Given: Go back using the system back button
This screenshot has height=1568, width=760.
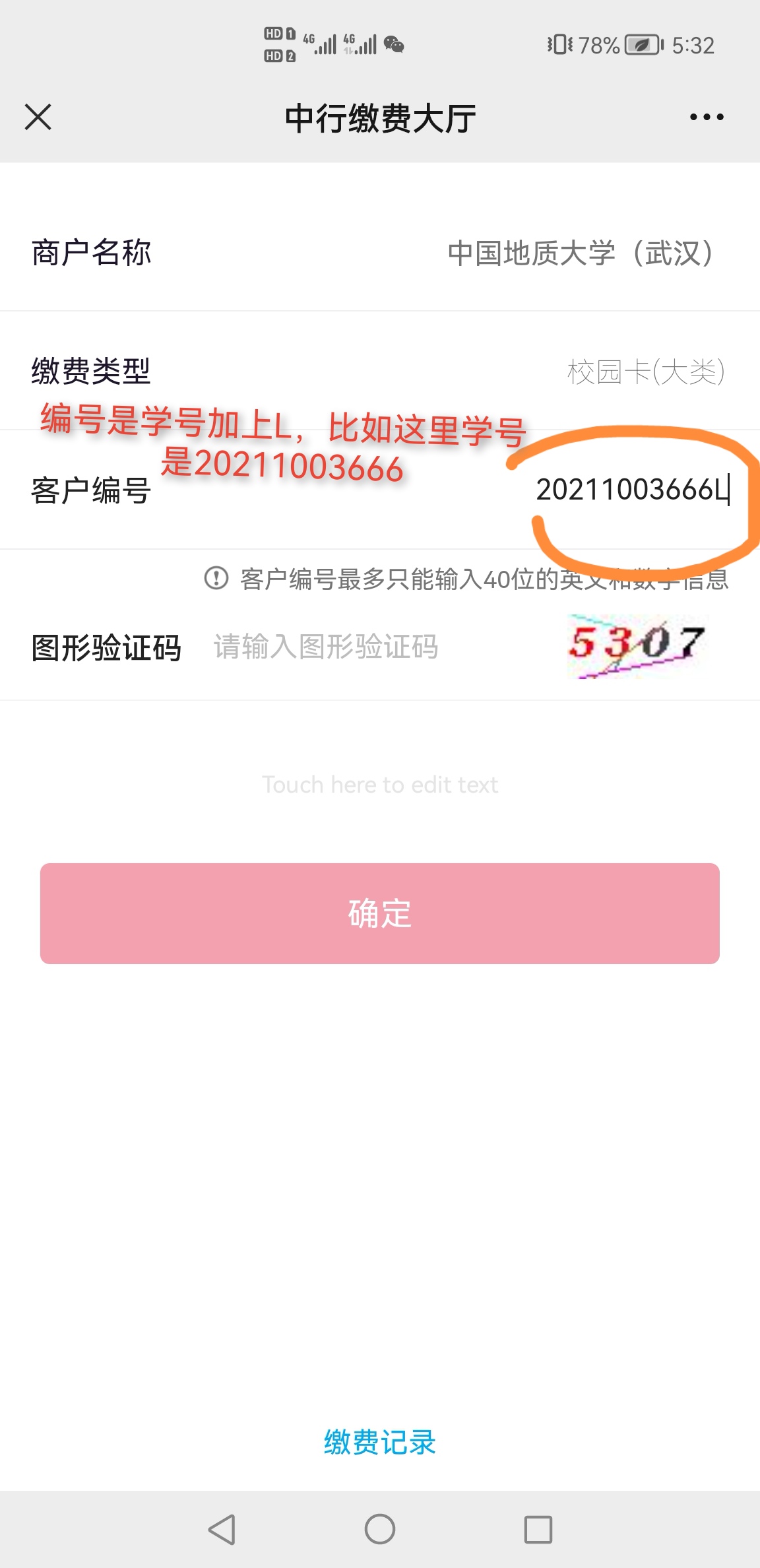Looking at the screenshot, I should tap(222, 1529).
